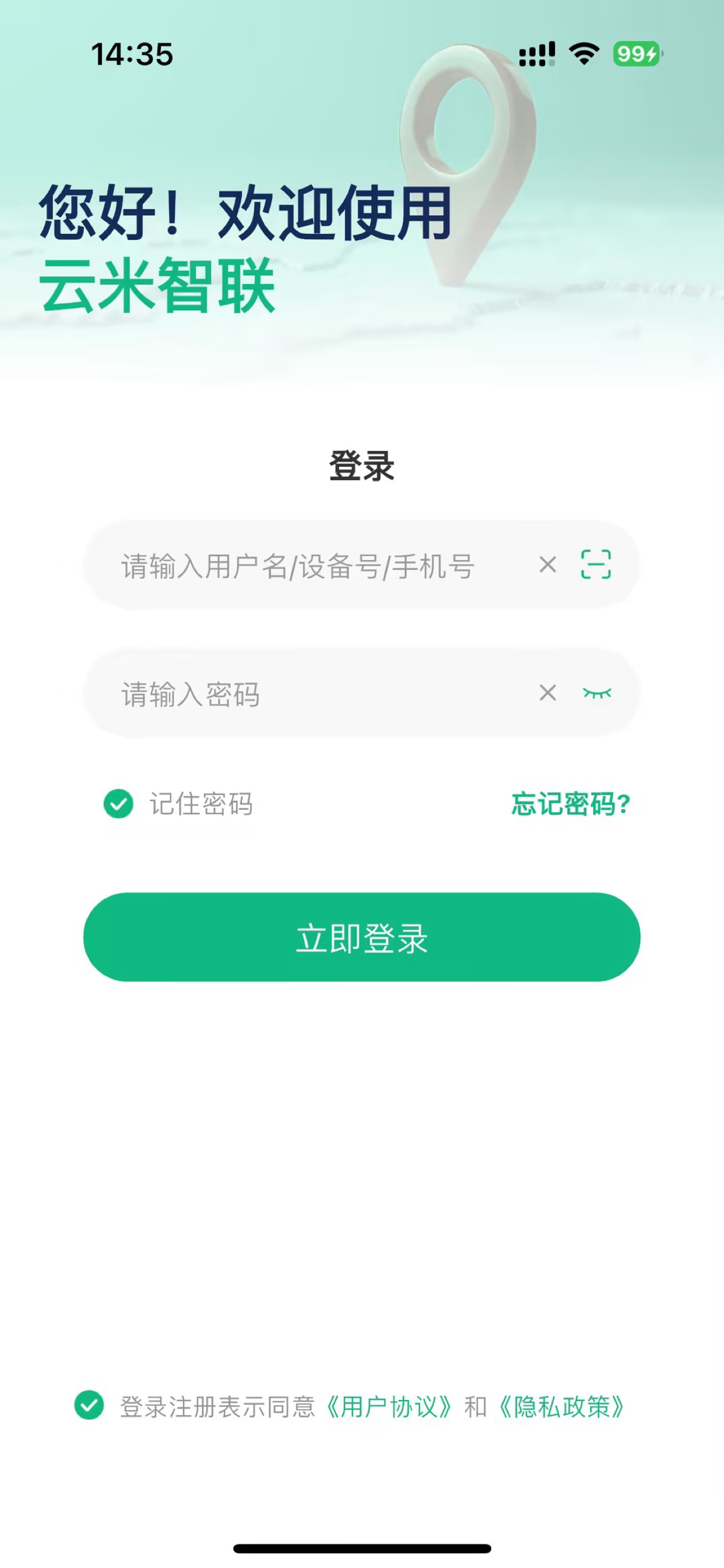Clear the username field with the X icon

[547, 565]
